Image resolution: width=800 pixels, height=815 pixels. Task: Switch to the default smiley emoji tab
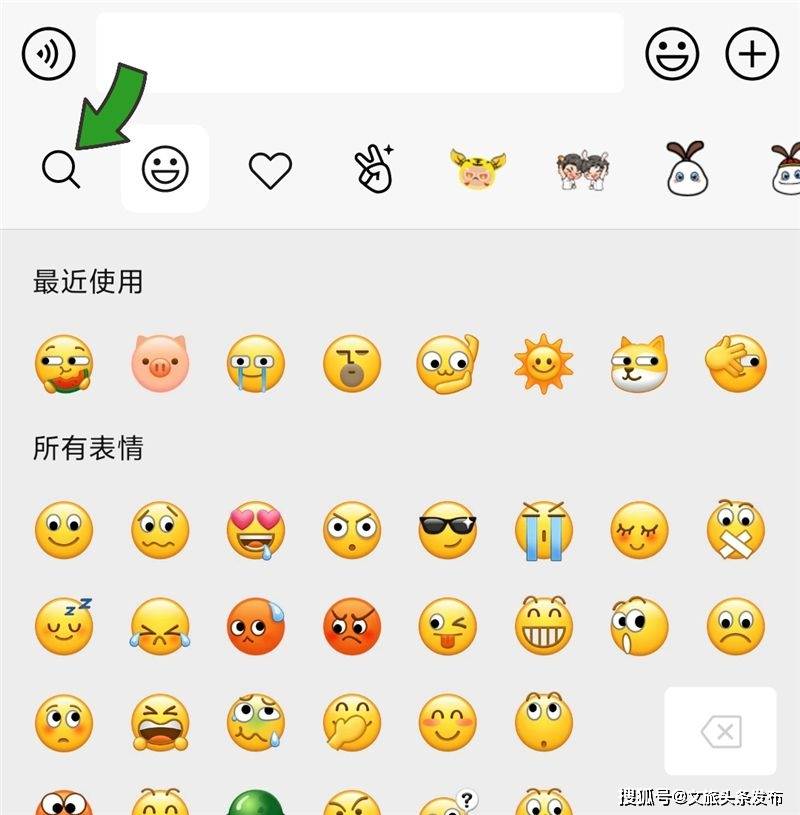pyautogui.click(x=165, y=169)
